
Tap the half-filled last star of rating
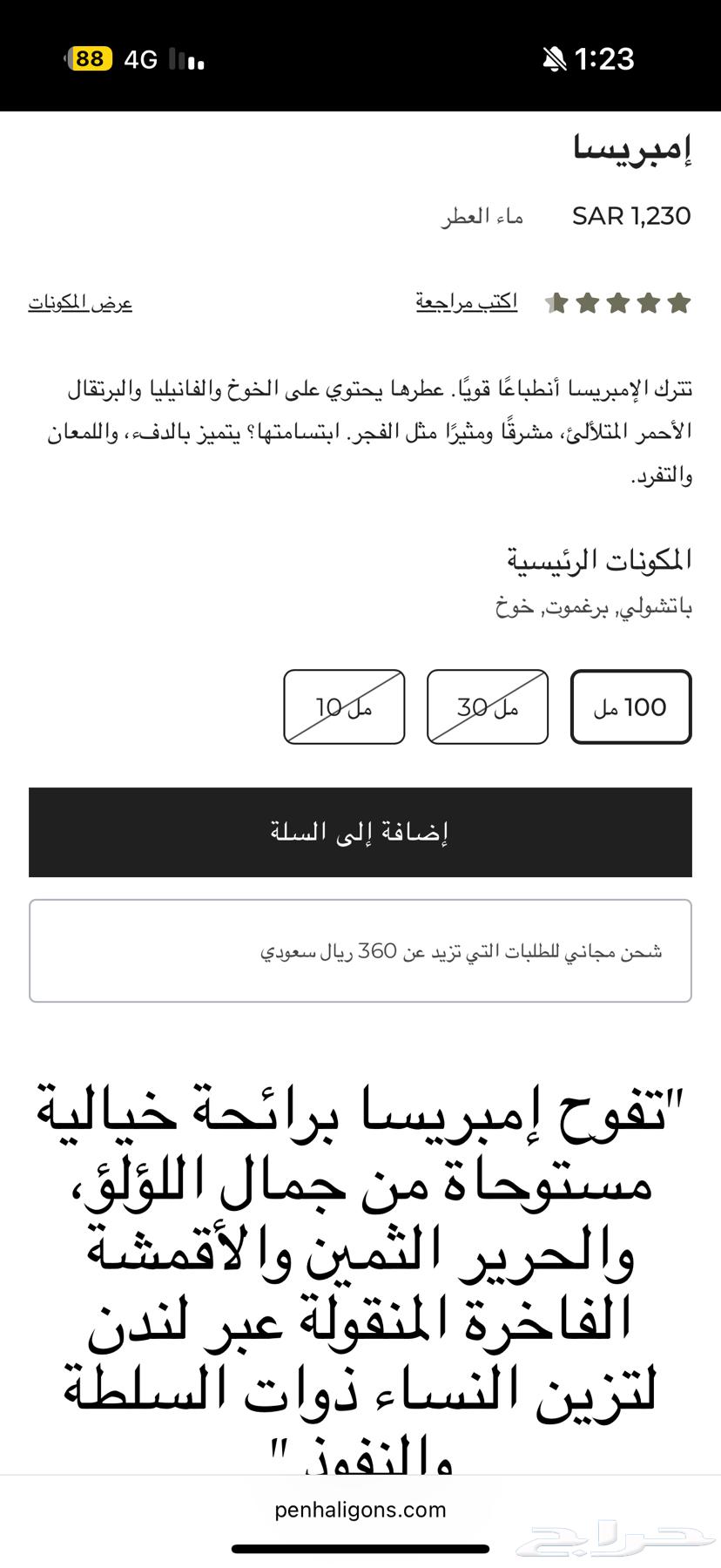pos(556,303)
